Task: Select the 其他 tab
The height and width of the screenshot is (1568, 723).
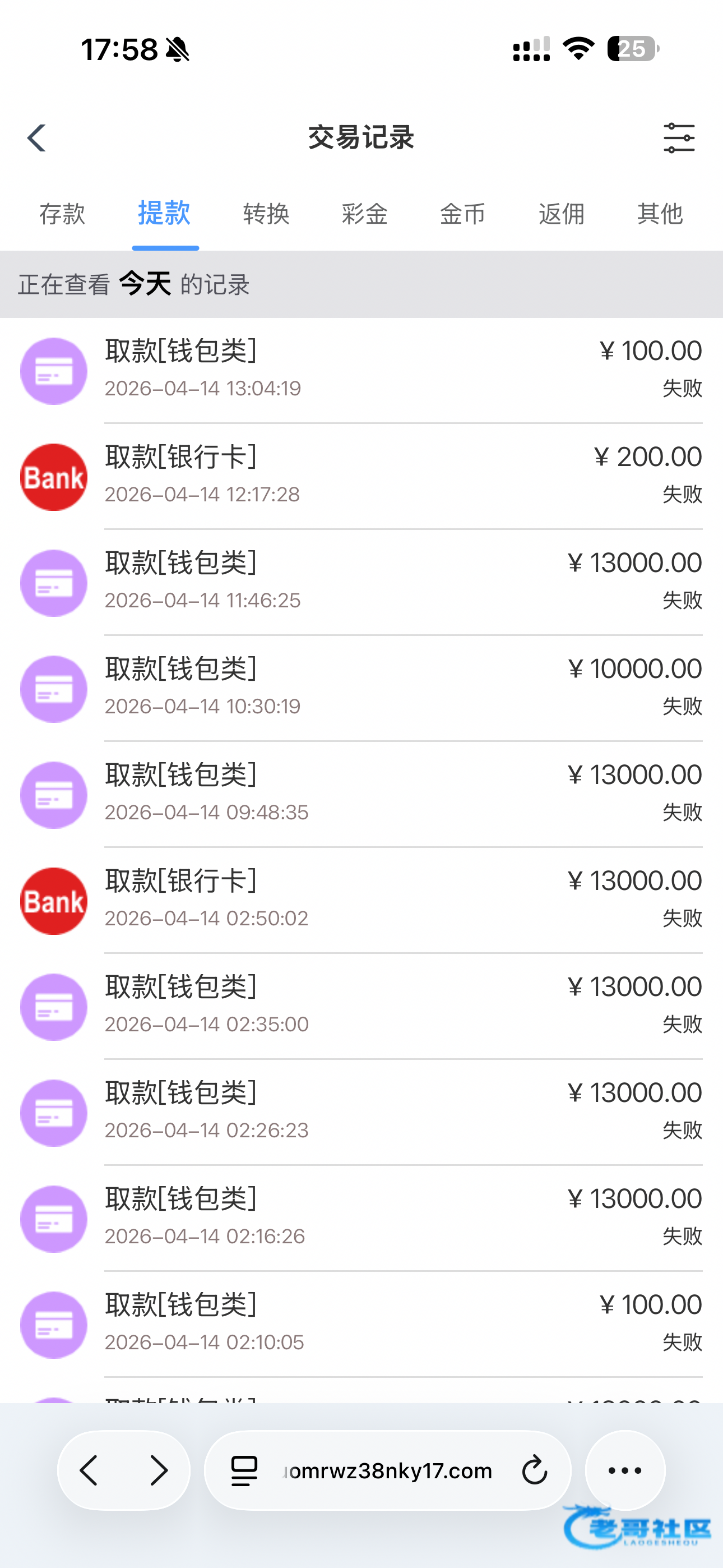Action: click(x=660, y=214)
